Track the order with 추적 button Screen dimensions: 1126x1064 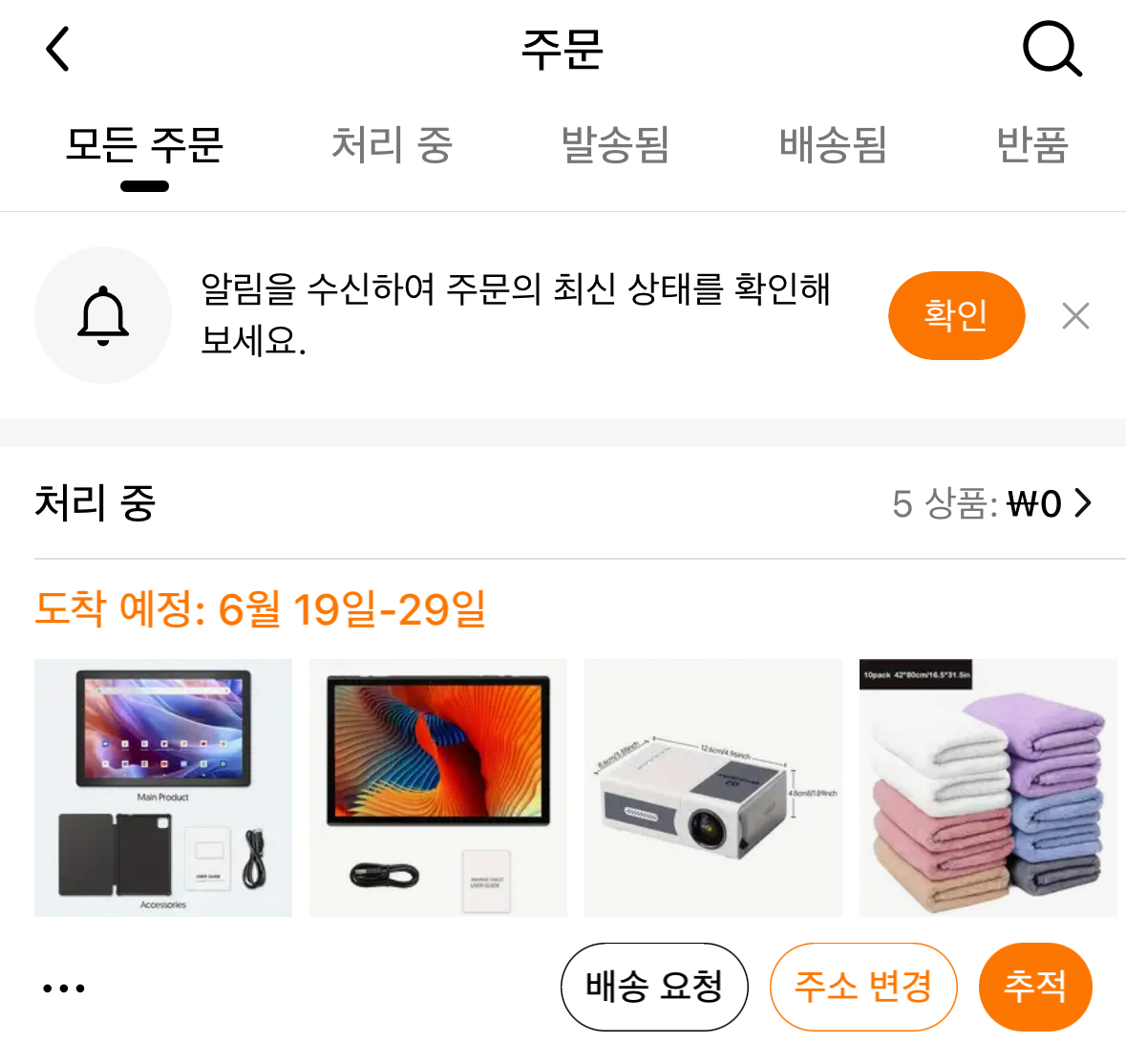coord(1035,988)
